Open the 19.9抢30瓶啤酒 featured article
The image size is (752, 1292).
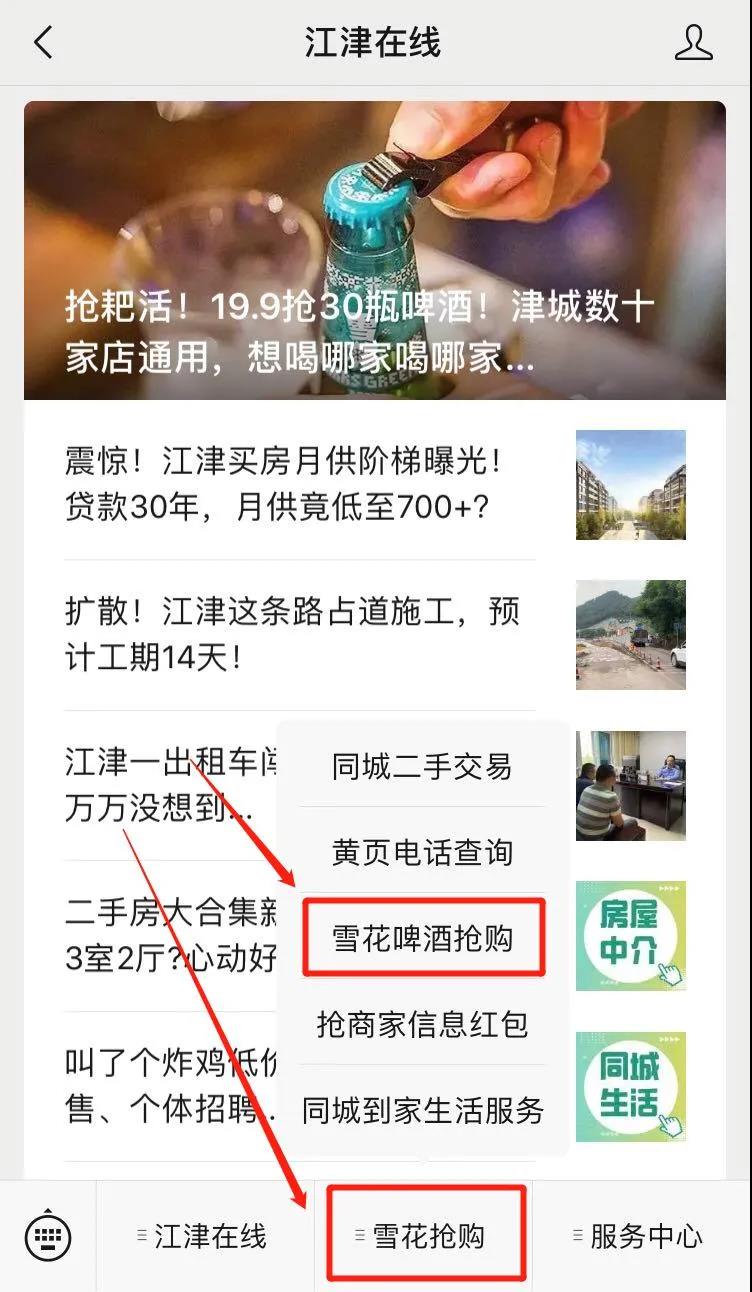point(374,250)
